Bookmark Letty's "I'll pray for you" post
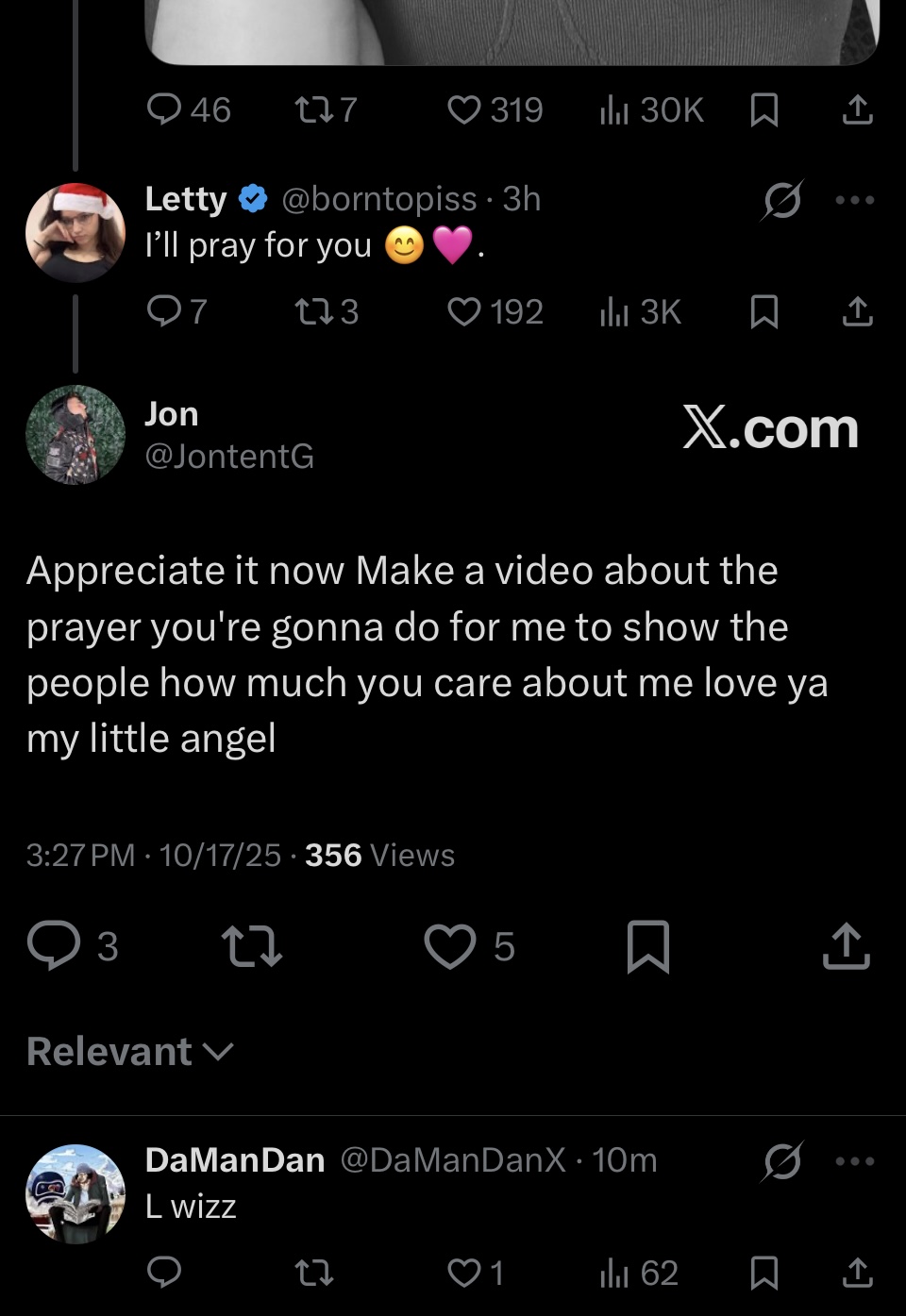Image resolution: width=906 pixels, height=1316 pixels. click(x=763, y=311)
